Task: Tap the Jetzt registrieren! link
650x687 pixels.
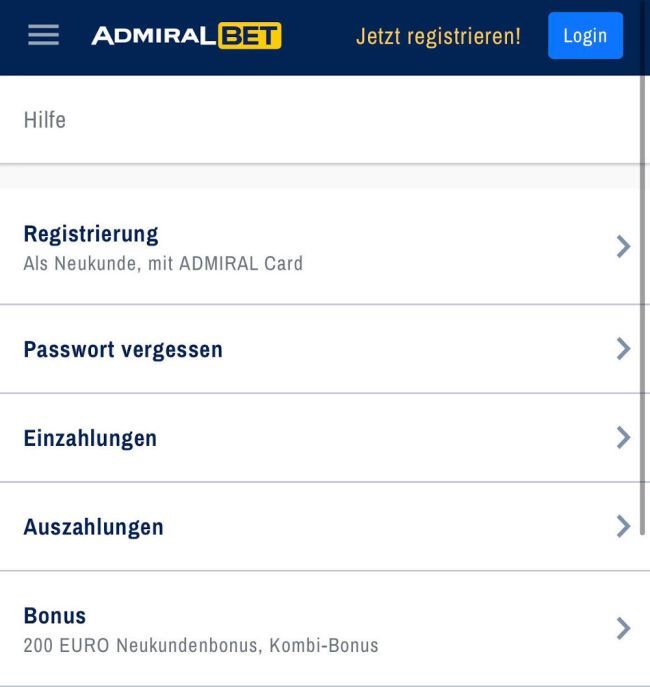Action: pos(438,36)
